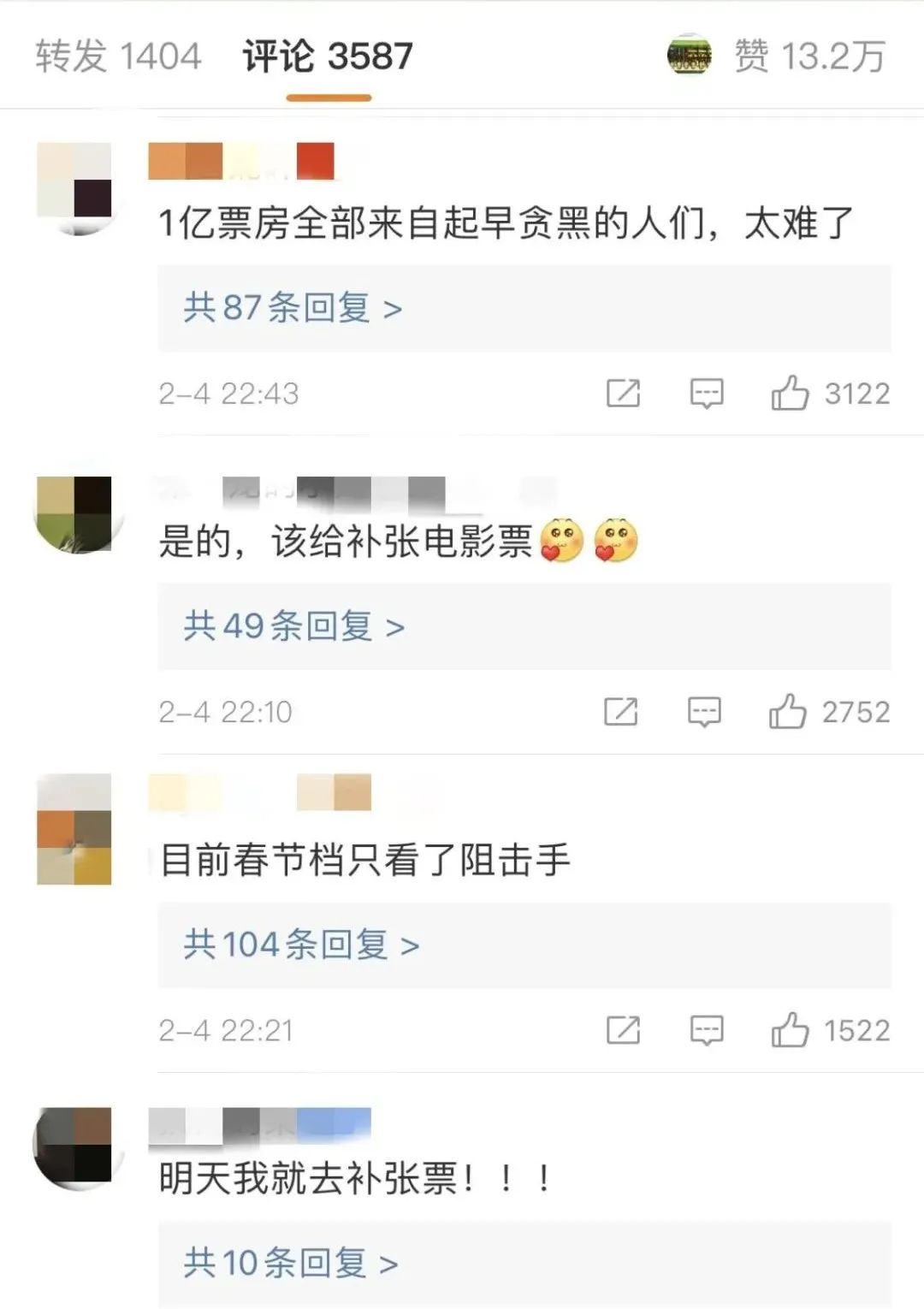The height and width of the screenshot is (1309, 924).
Task: Open avatar of 明天我就去补张票 commenter
Action: point(75,1145)
